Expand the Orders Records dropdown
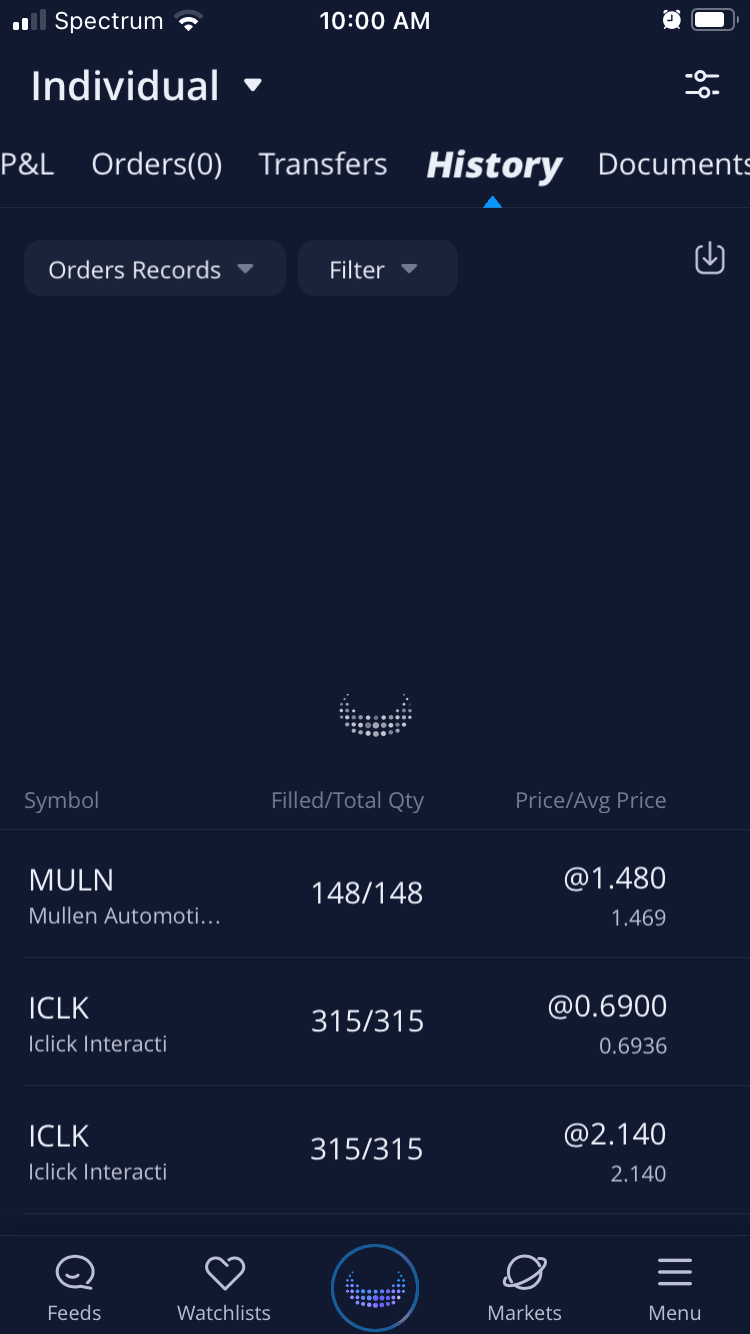750x1334 pixels. point(154,269)
